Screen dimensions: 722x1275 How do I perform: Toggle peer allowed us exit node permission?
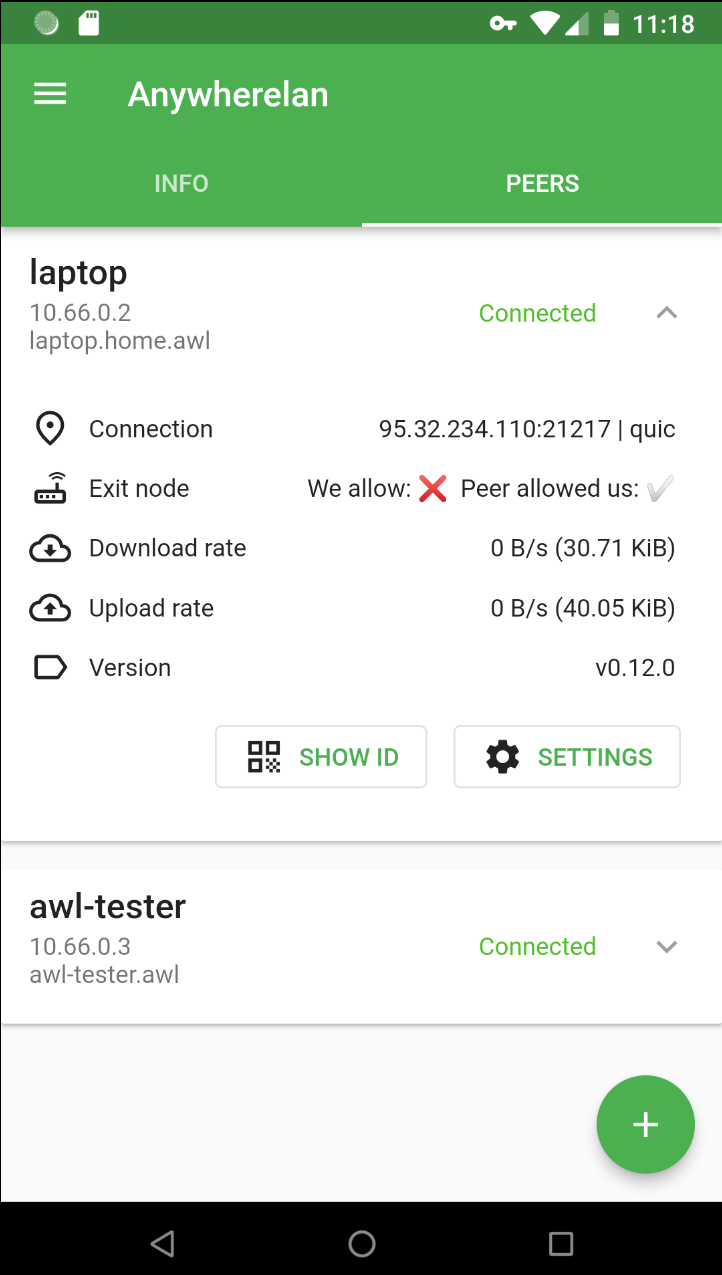pyautogui.click(x=662, y=488)
